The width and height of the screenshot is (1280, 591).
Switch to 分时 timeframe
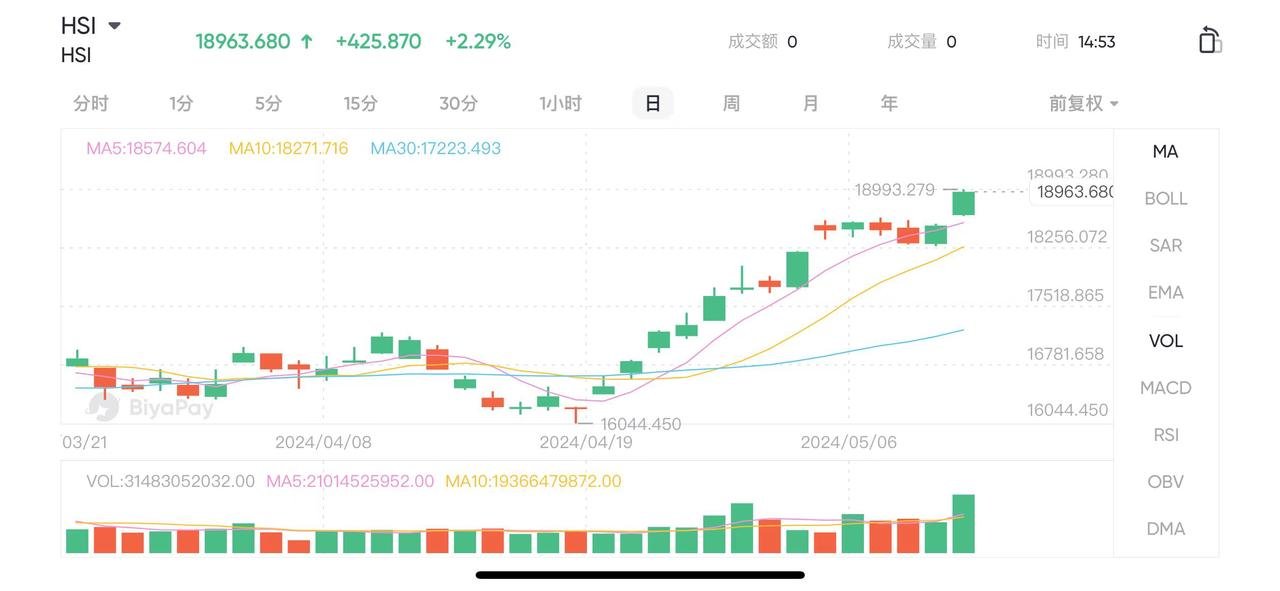tap(91, 103)
